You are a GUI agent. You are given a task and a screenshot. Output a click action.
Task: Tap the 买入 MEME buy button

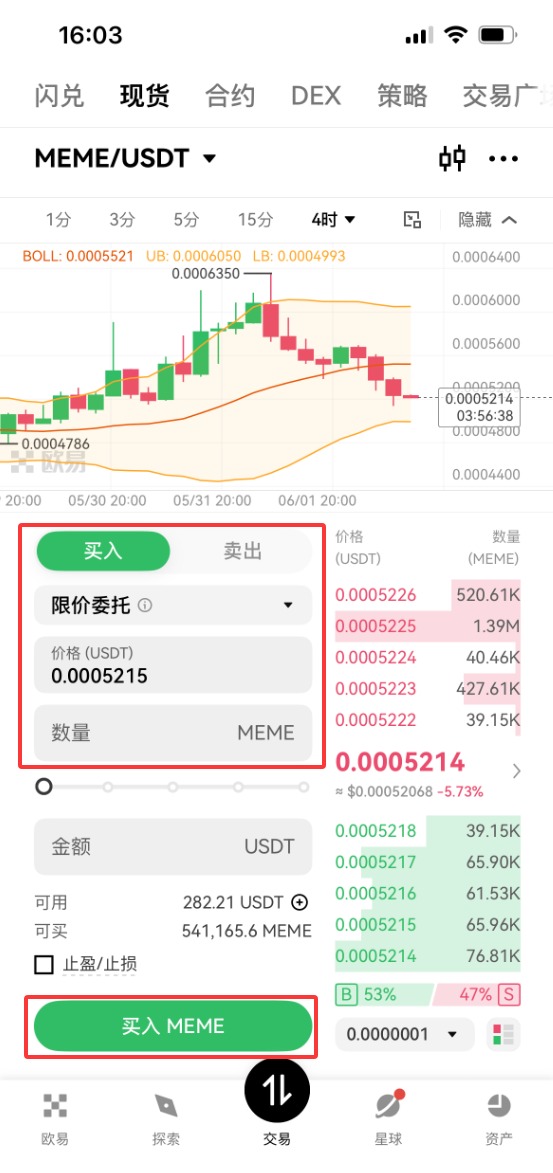[173, 1026]
